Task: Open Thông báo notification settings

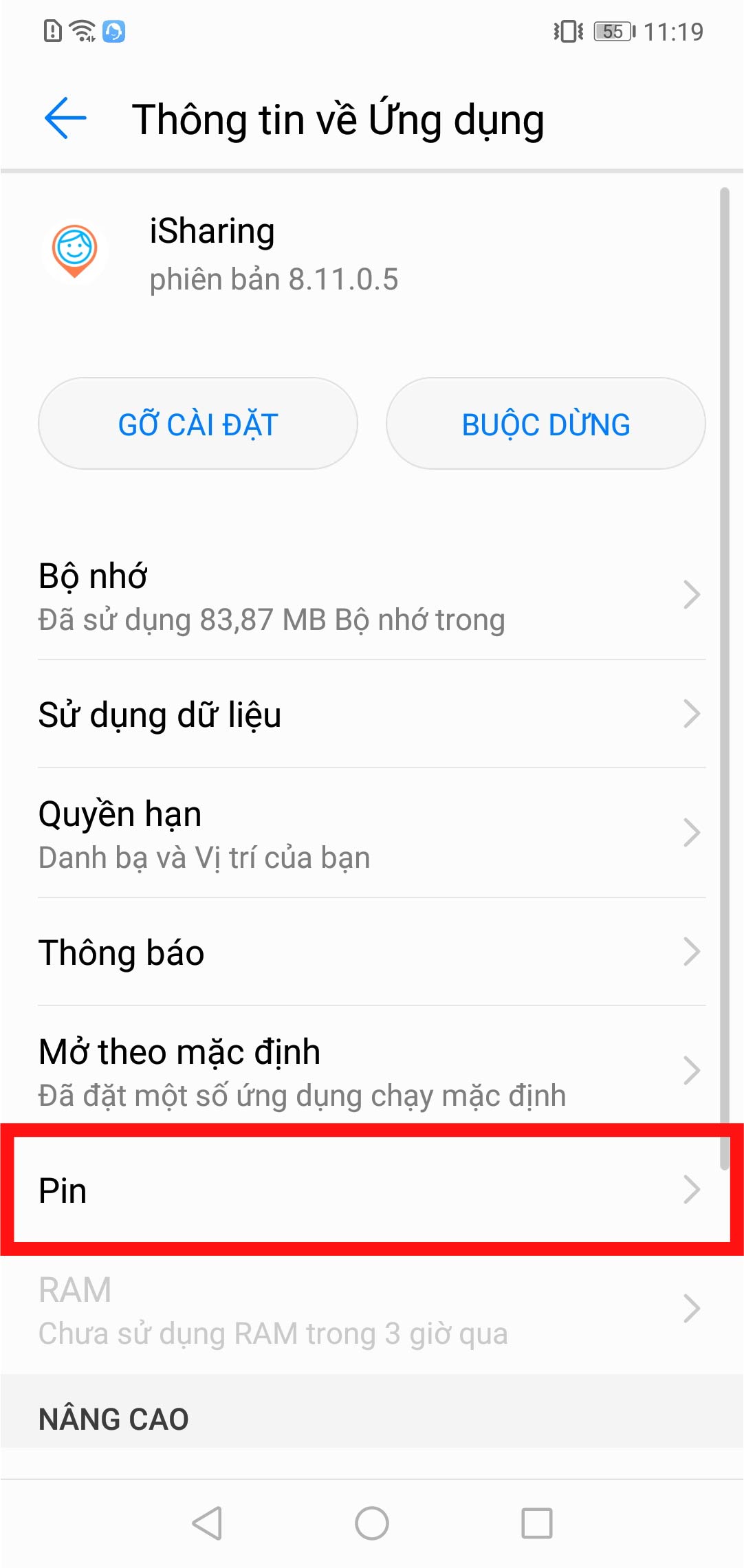Action: click(371, 952)
